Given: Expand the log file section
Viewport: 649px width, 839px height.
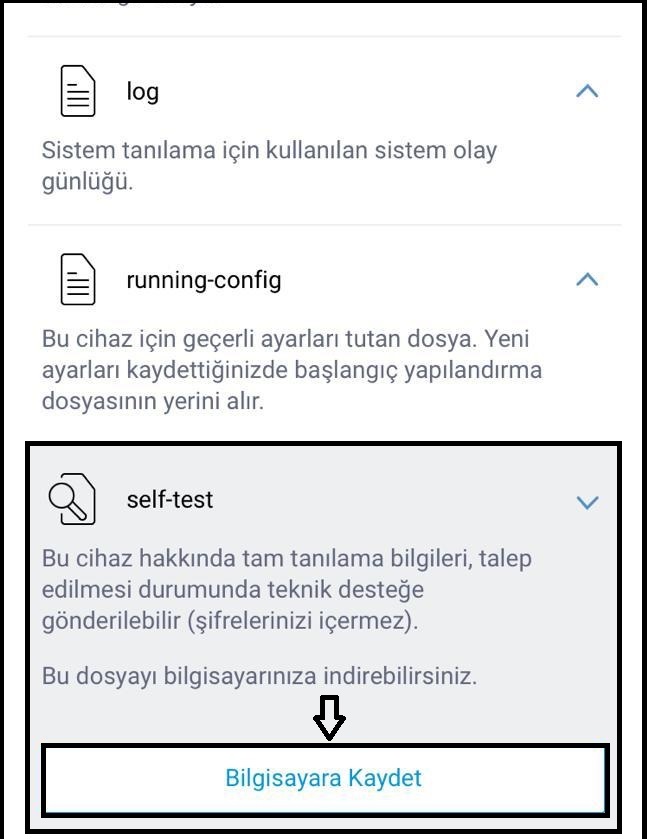Looking at the screenshot, I should point(587,92).
